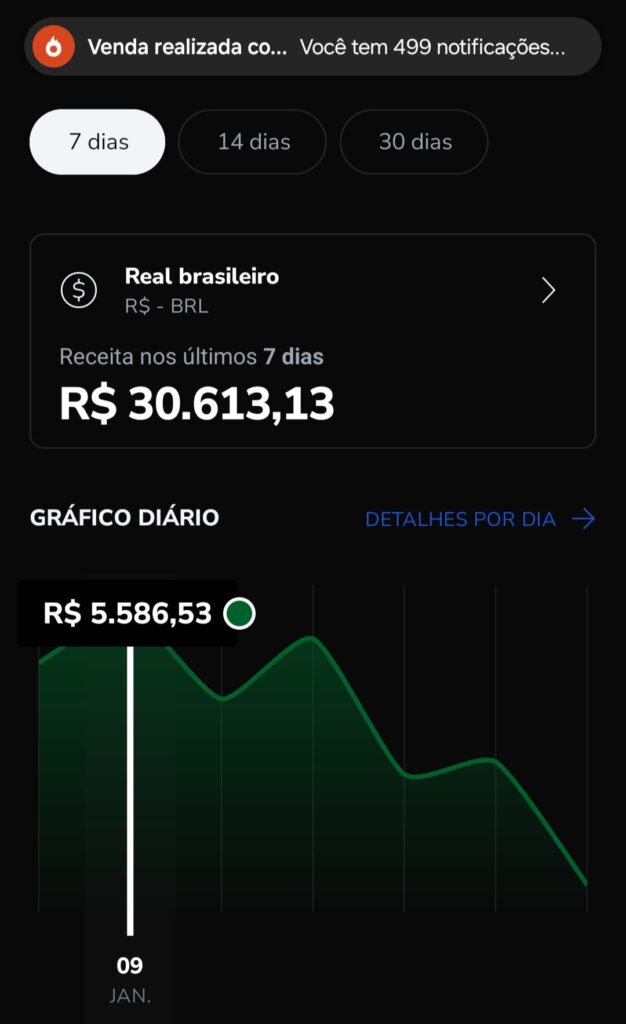Screen dimensions: 626x1024
Task: Tap the green chart data point marker
Action: (x=239, y=613)
